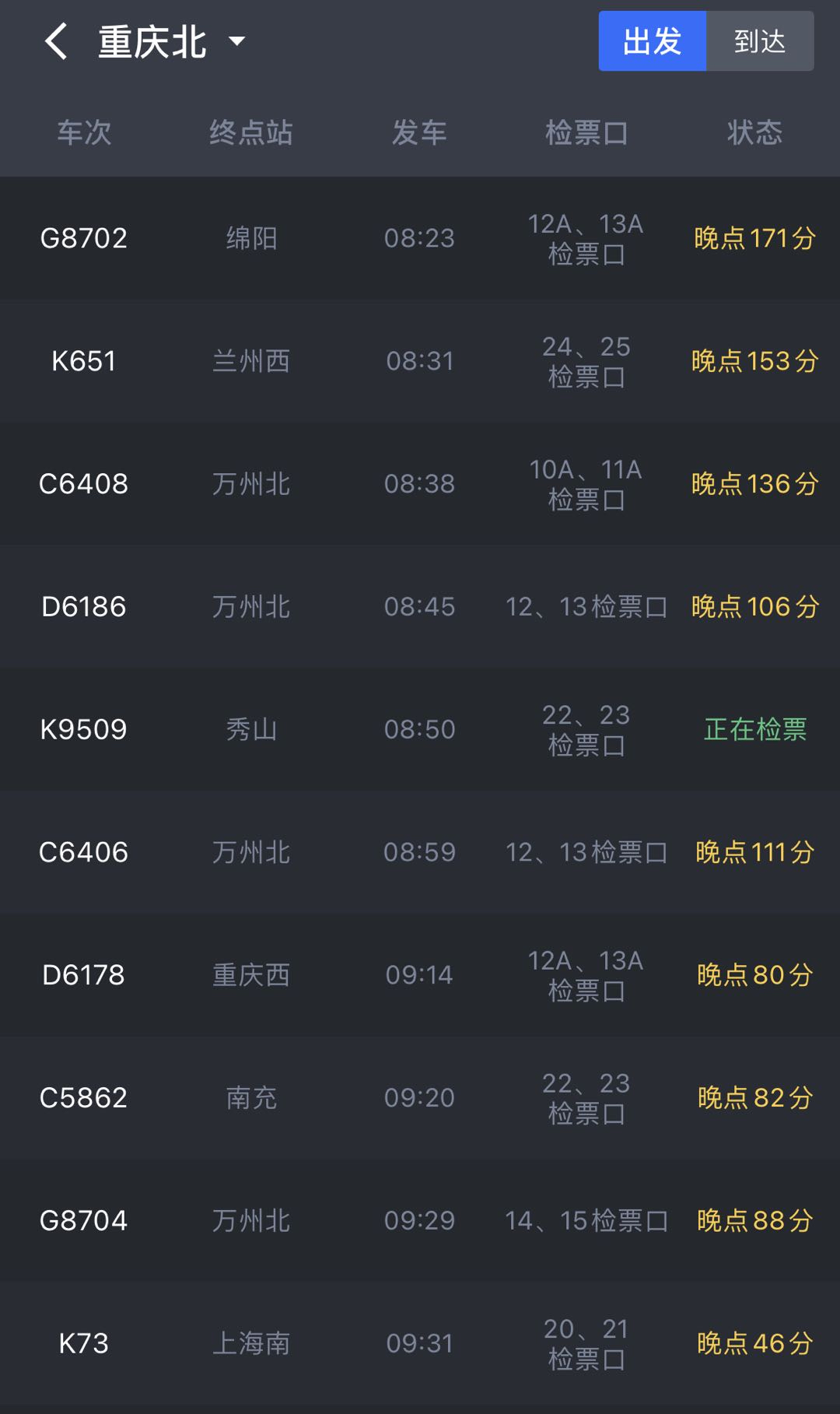Screen dimensions: 840x1414
Task: Go back using the back arrow
Action: click(56, 41)
